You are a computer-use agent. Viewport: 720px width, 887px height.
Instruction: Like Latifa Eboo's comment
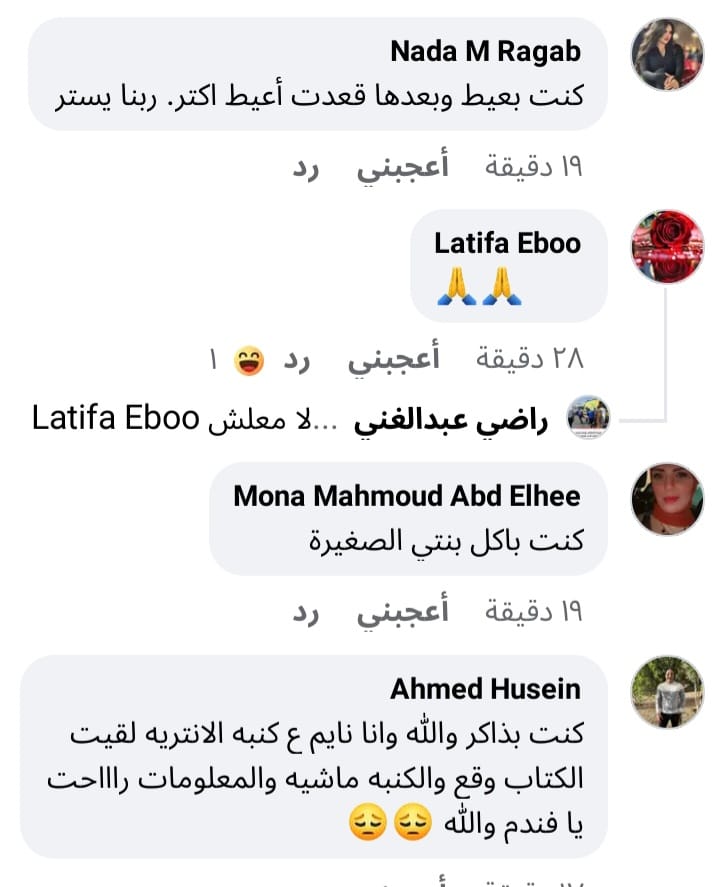(x=394, y=359)
